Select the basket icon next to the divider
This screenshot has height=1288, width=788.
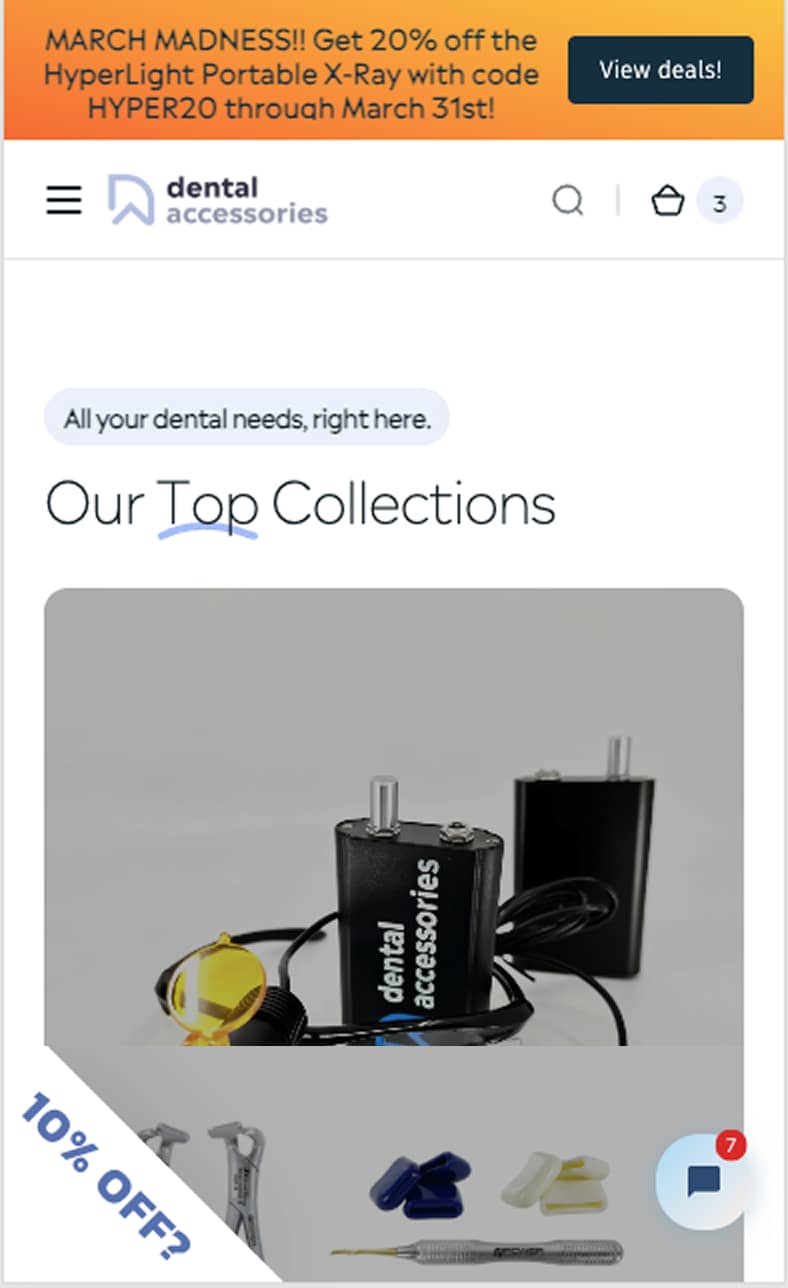pos(668,200)
